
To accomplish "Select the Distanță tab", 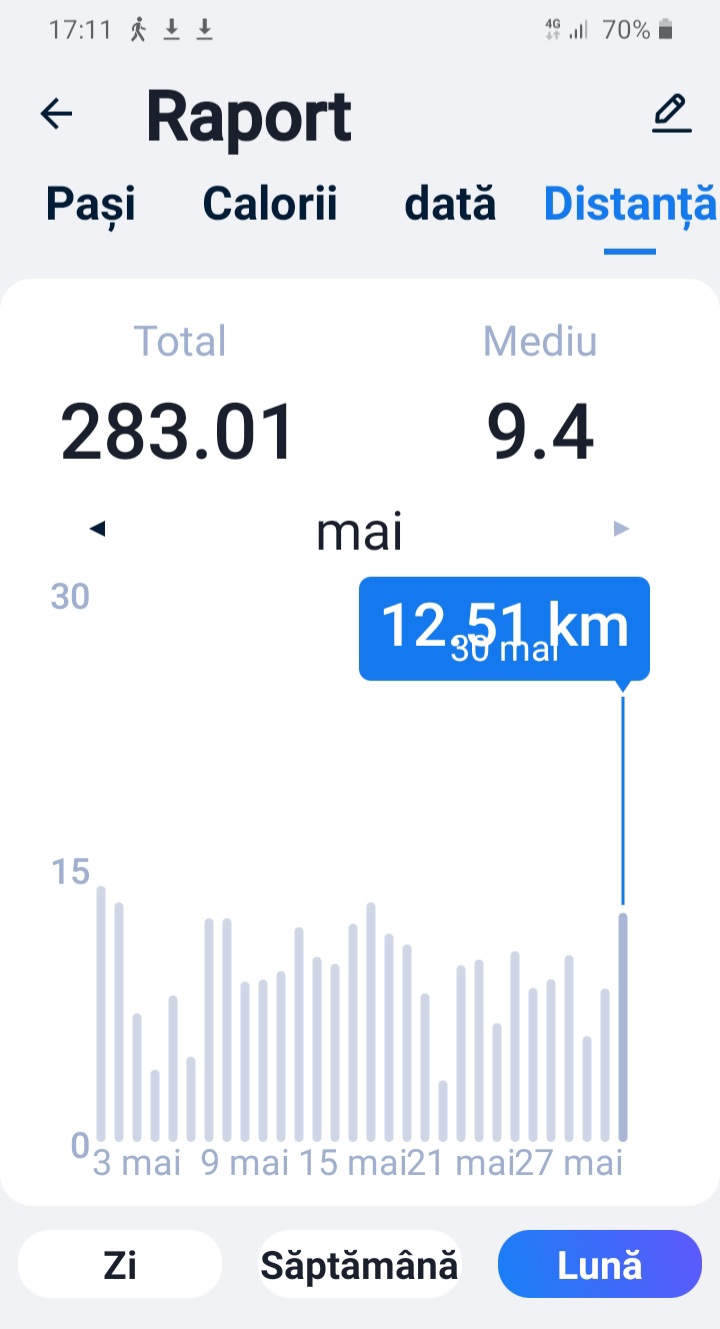I will [x=630, y=204].
